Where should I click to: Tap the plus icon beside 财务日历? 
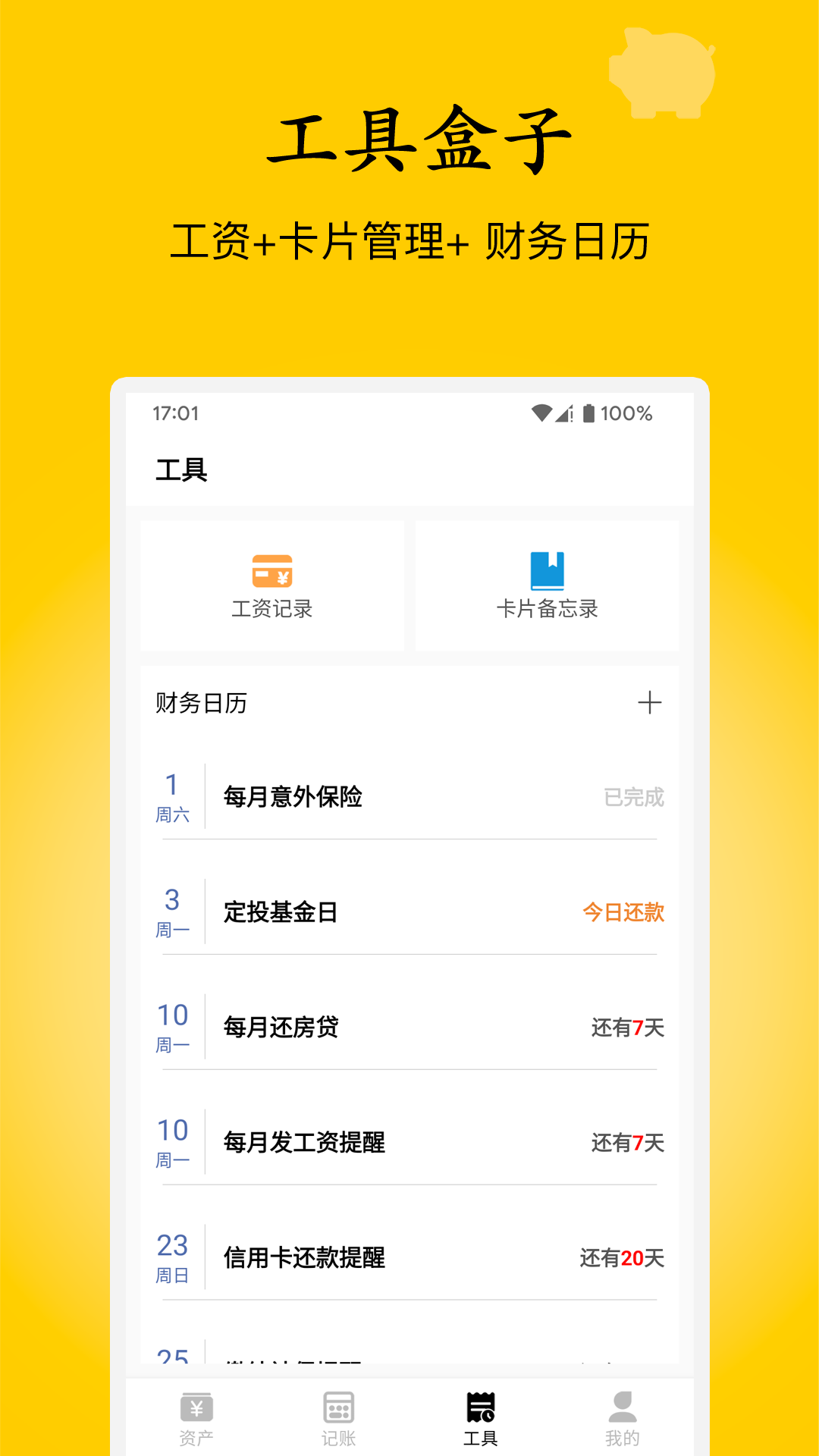tap(651, 704)
